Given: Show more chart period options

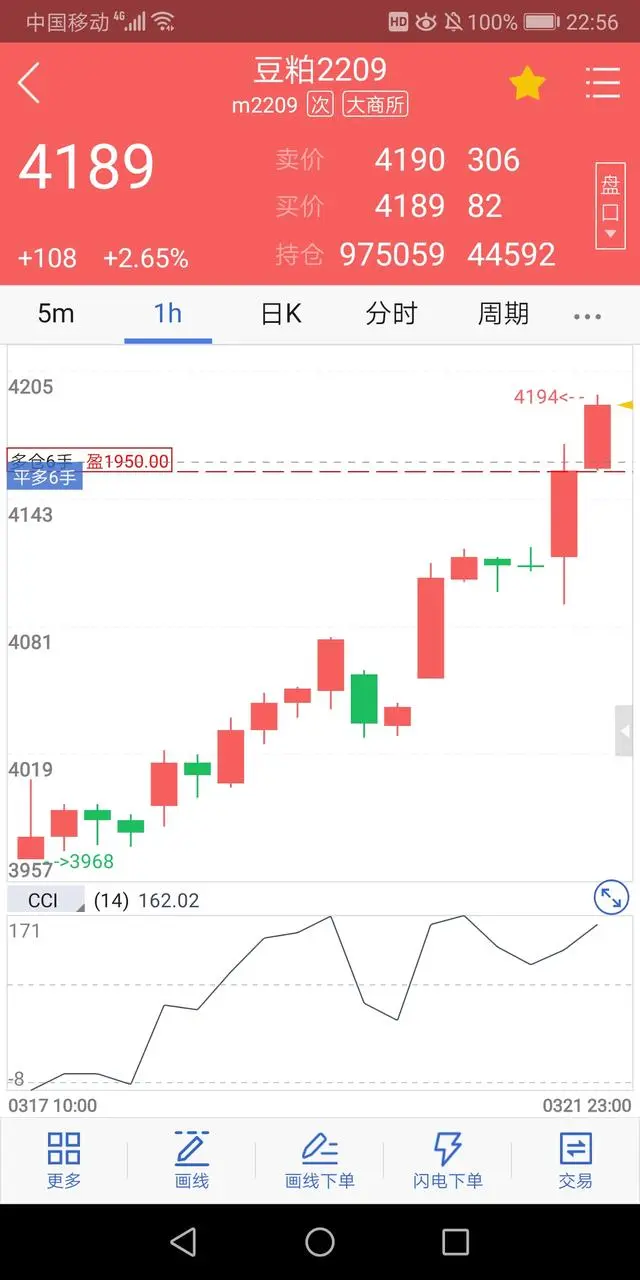Looking at the screenshot, I should (588, 316).
